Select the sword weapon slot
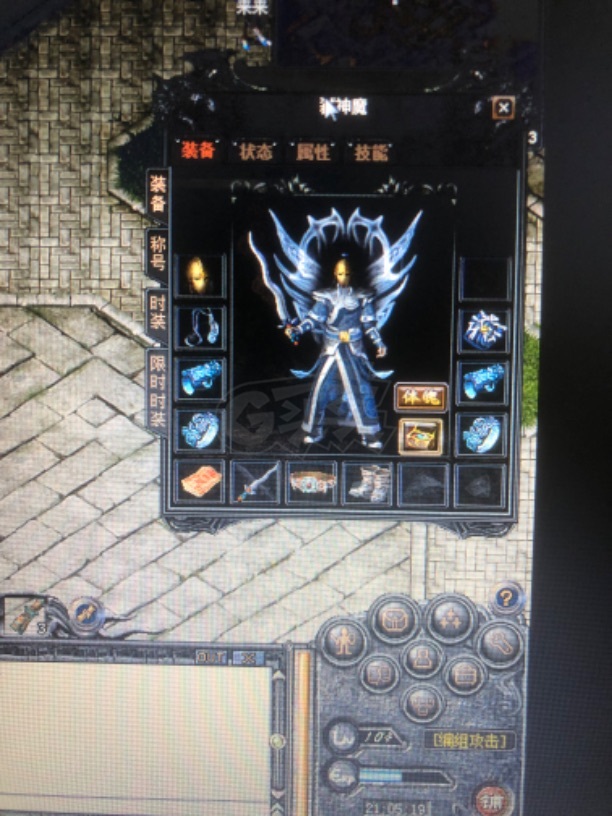Screen dimensions: 612x816 click(256, 483)
